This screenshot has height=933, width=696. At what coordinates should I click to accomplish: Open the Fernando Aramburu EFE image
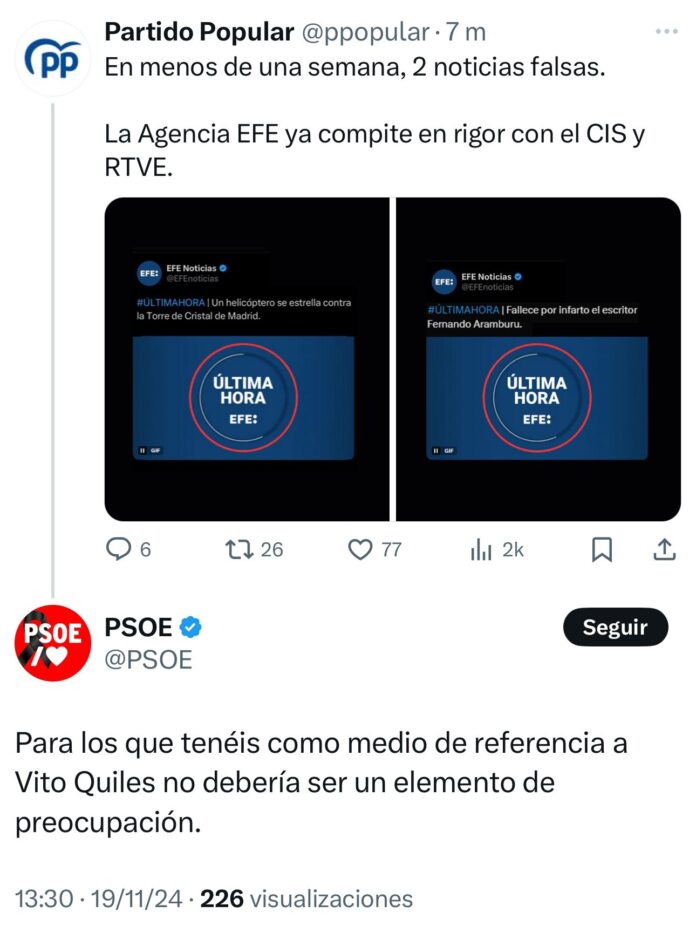pyautogui.click(x=539, y=359)
